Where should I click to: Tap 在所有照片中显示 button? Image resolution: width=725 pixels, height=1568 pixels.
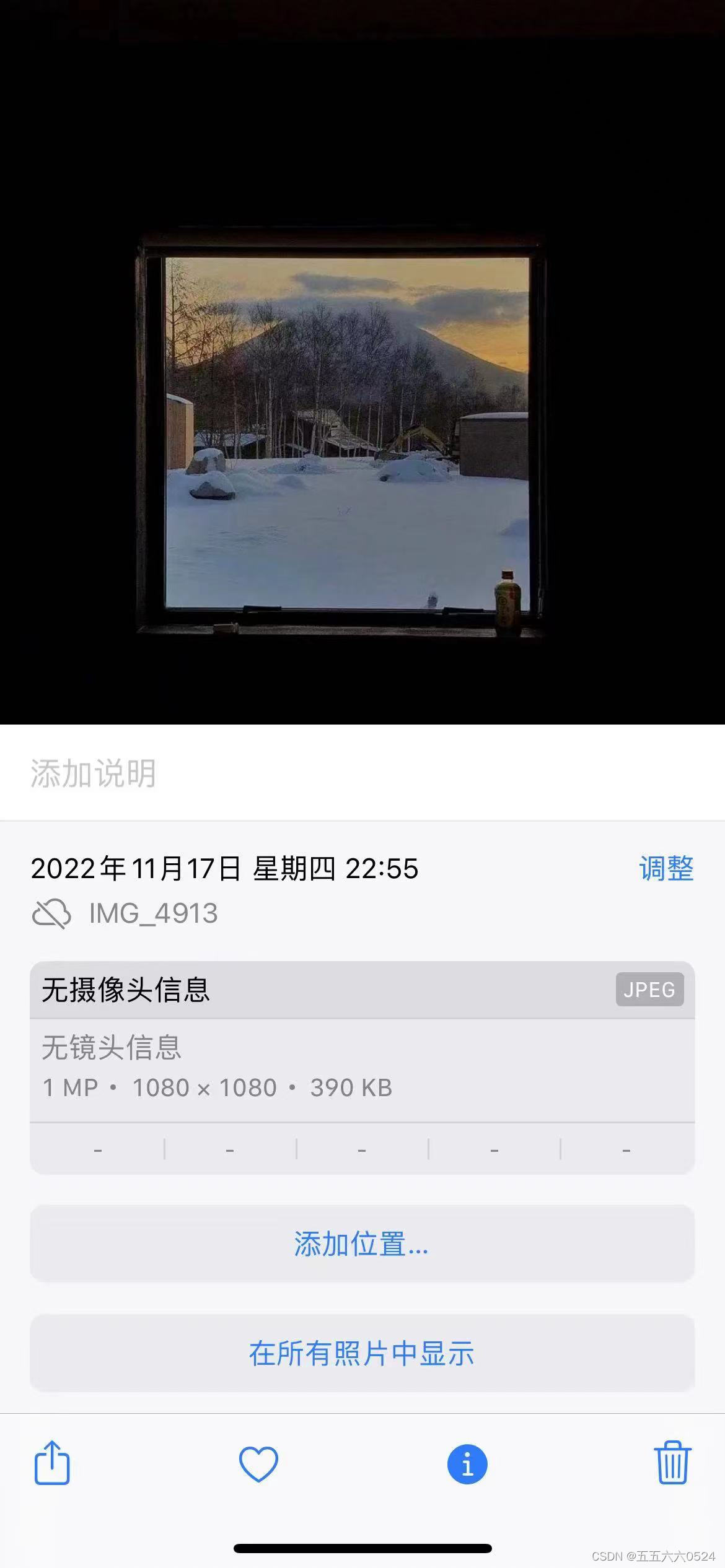tap(362, 1353)
